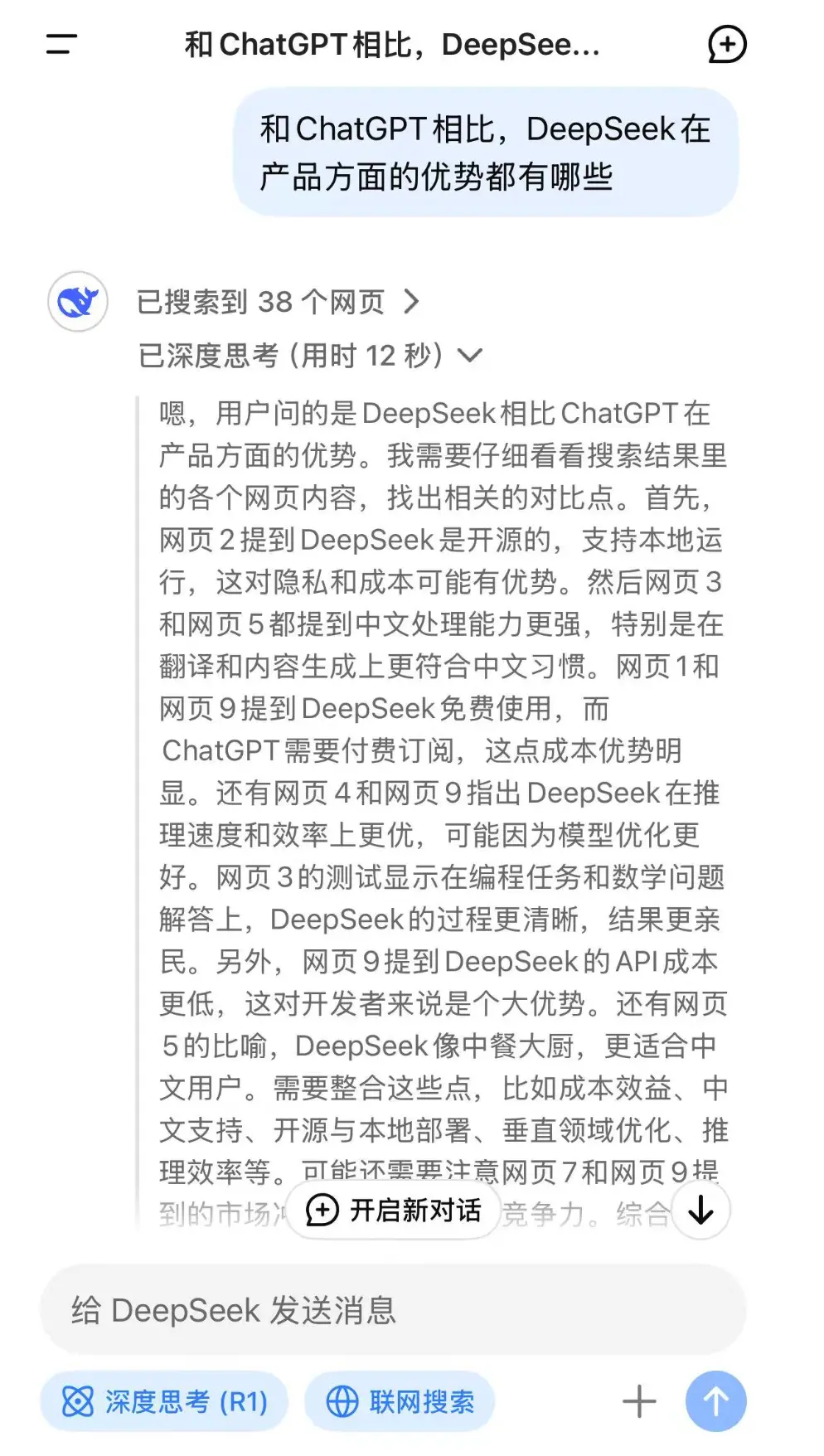Jump to bottom with the down arrow
Screen dimensions: 824x1456
(x=700, y=1211)
